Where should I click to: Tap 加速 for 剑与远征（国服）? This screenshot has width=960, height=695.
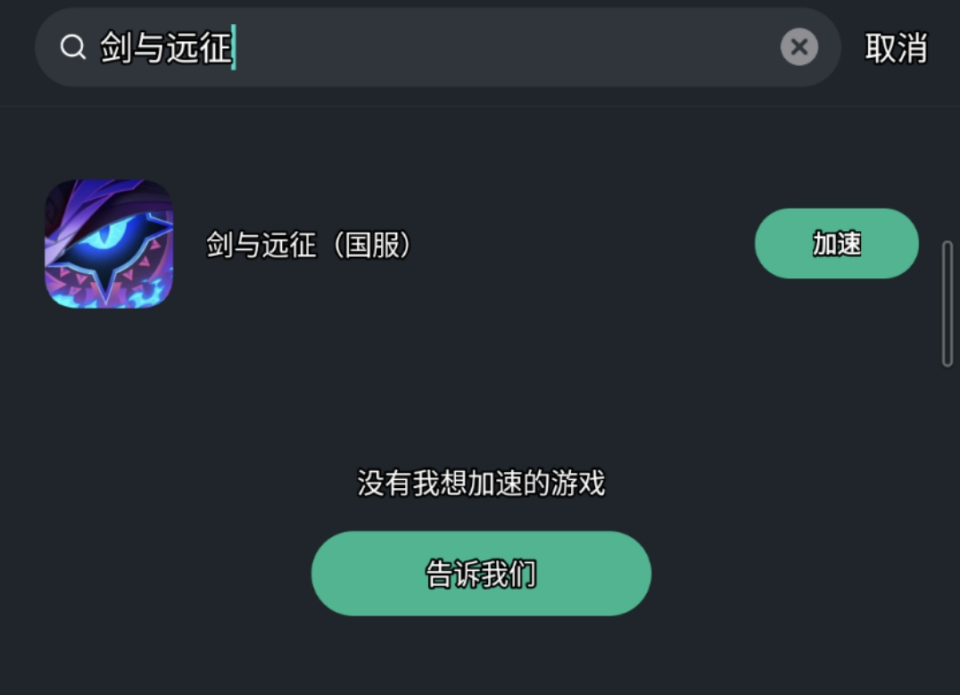(836, 243)
